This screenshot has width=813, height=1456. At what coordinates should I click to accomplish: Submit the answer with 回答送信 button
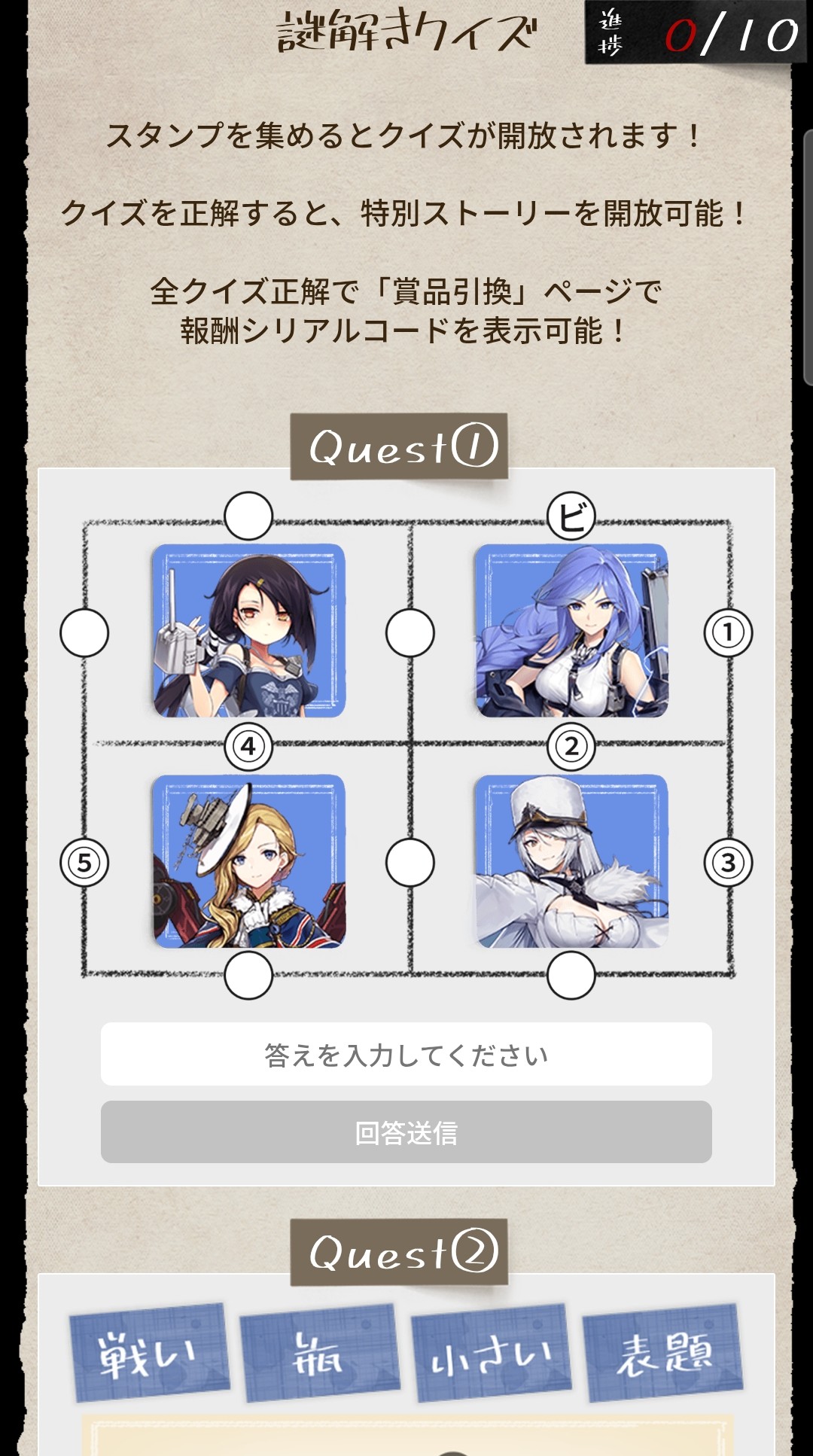click(406, 1132)
